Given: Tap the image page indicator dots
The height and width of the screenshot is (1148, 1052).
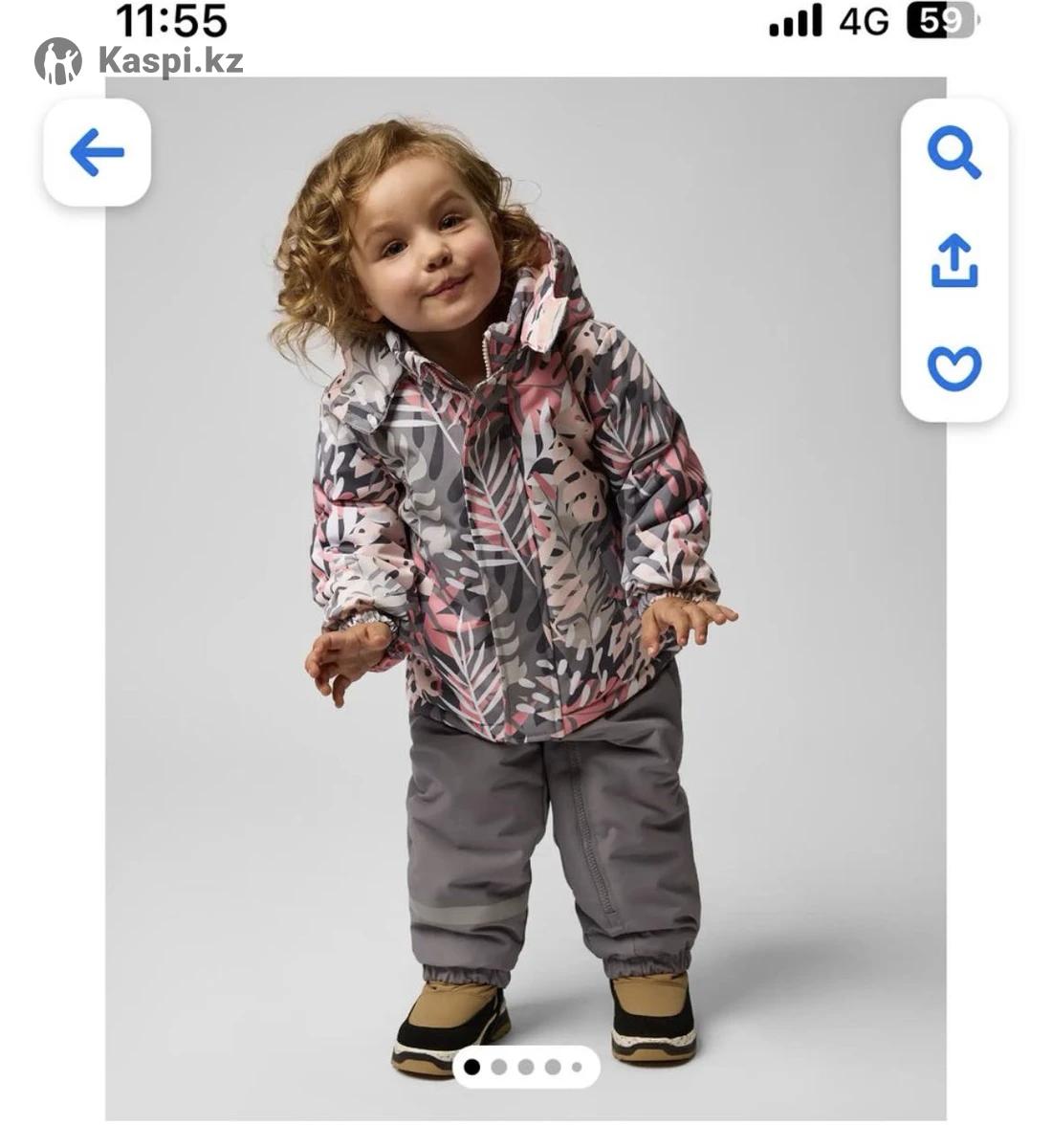Looking at the screenshot, I should (x=525, y=1067).
